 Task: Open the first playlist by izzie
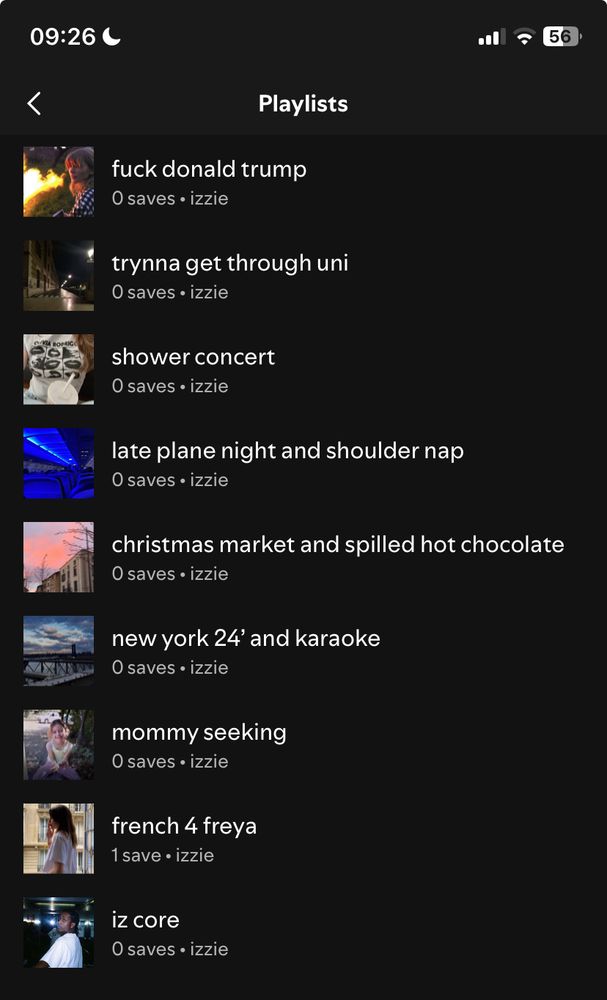click(304, 182)
